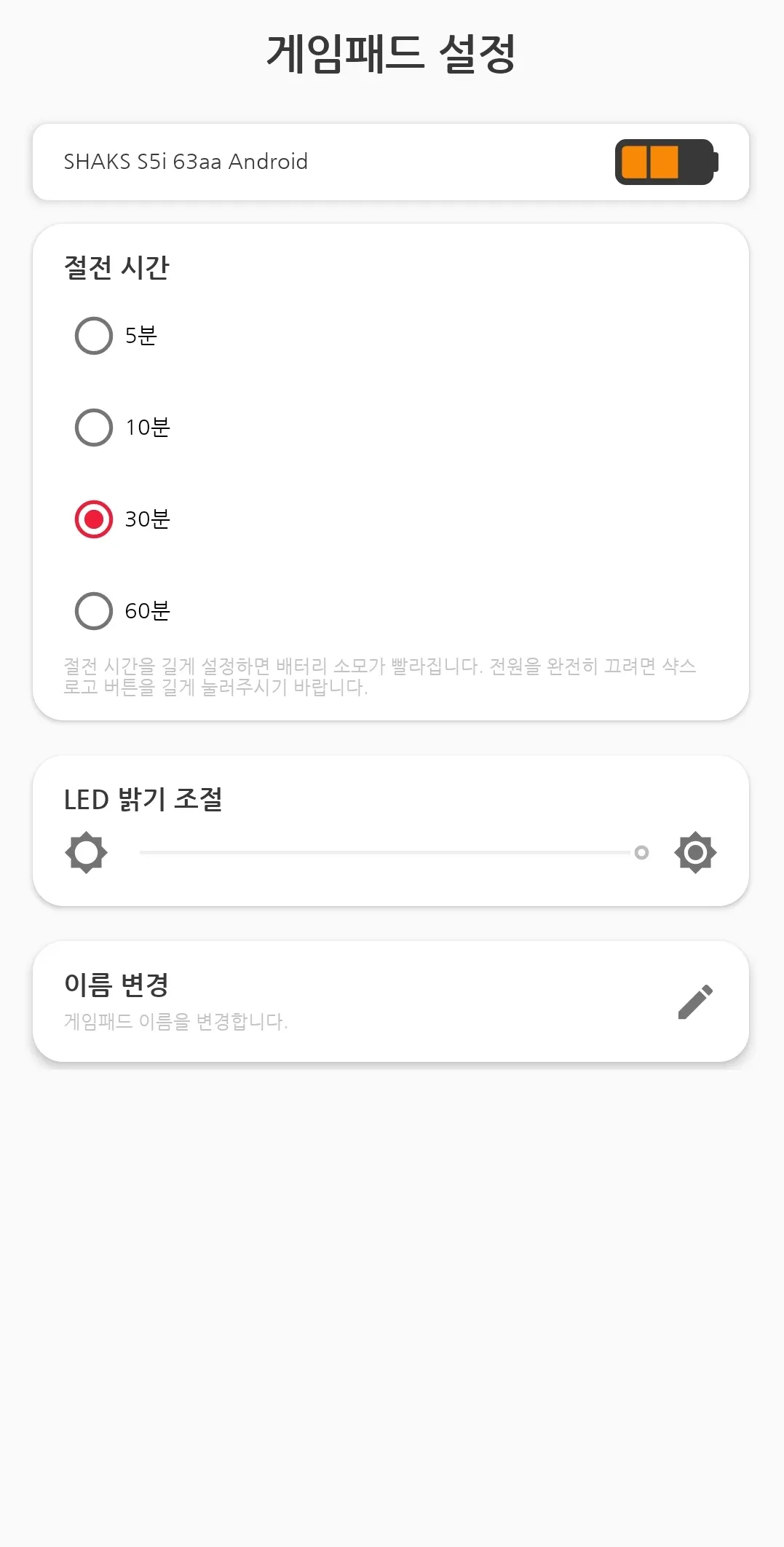Screen dimensions: 784x1547
Task: Tap the LED brightness slider track
Action: 386,852
